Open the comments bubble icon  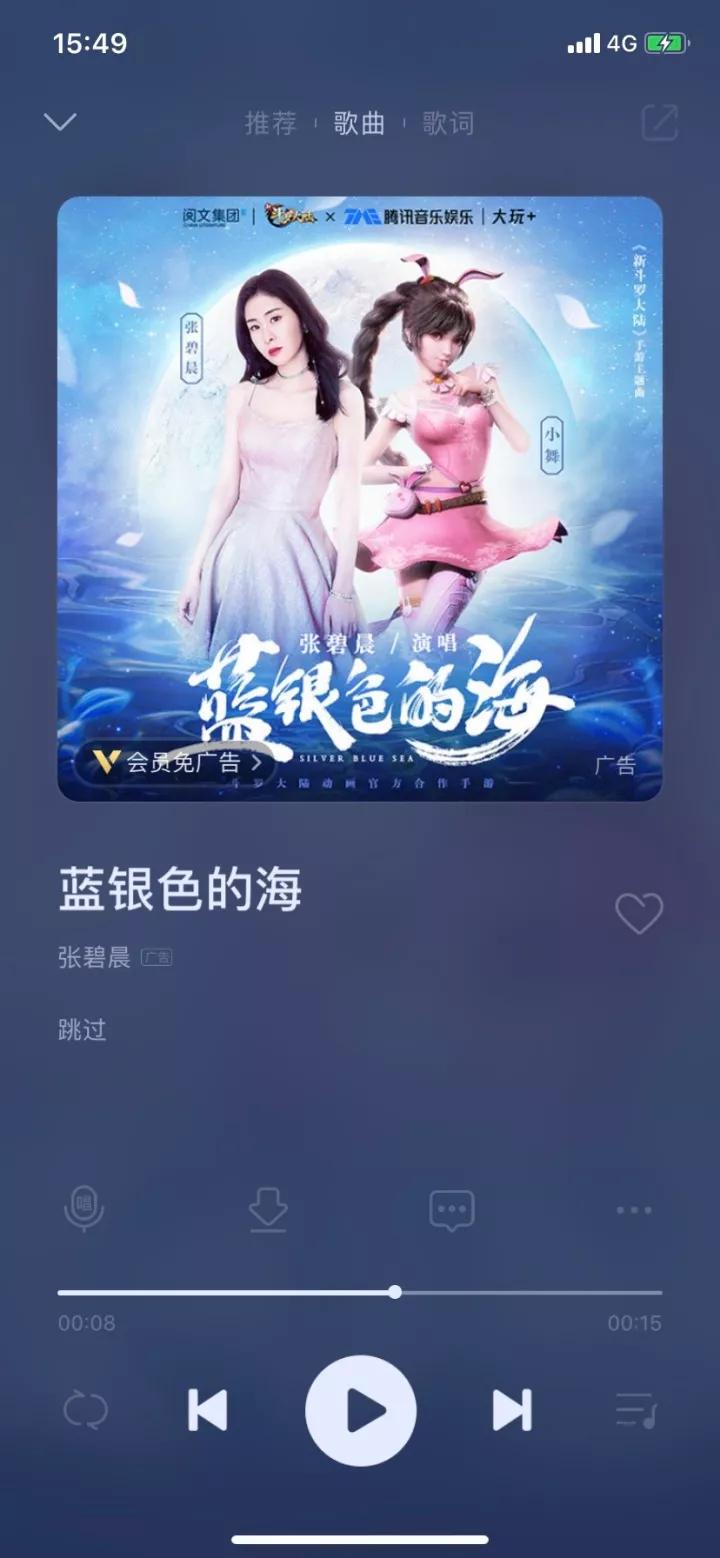[x=451, y=1208]
